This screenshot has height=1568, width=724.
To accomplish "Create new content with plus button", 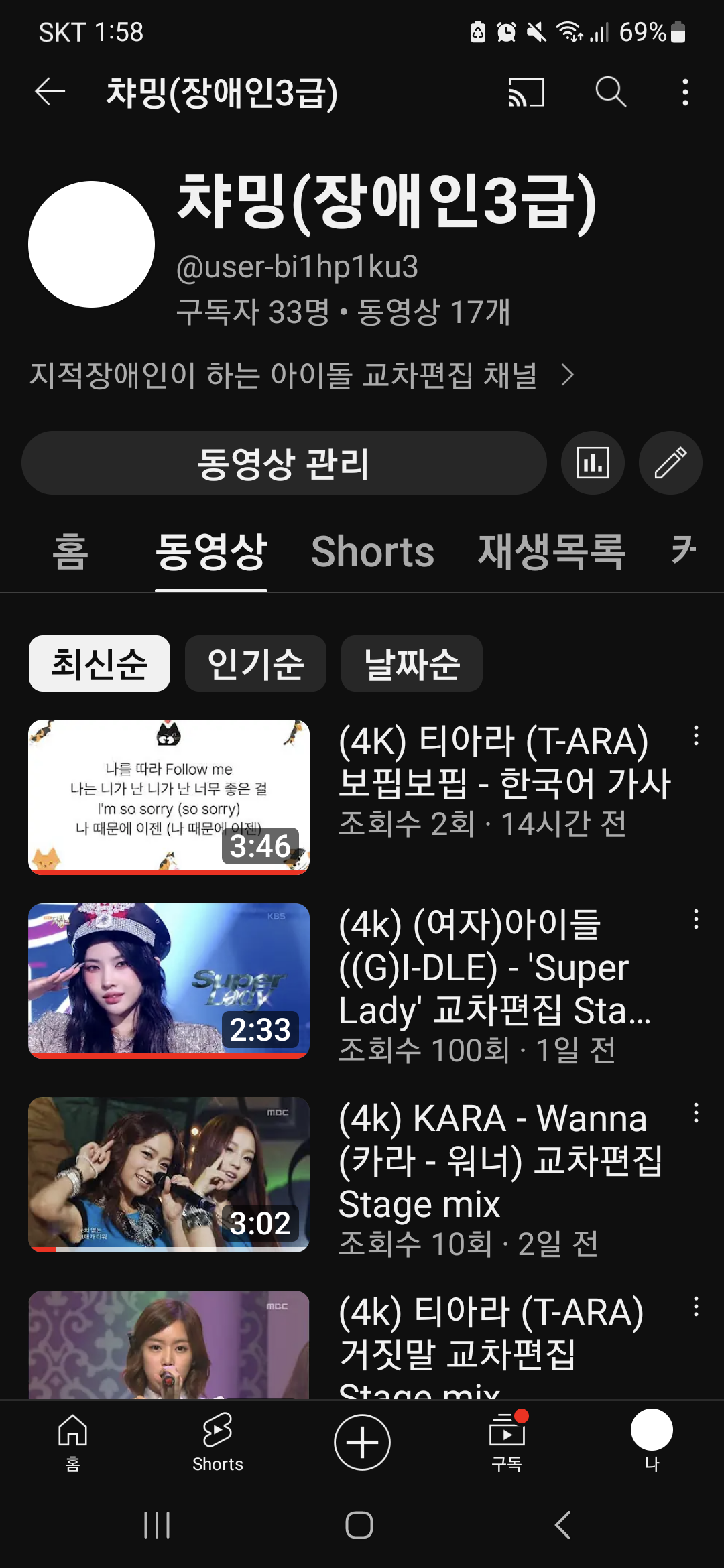I will [x=362, y=1443].
